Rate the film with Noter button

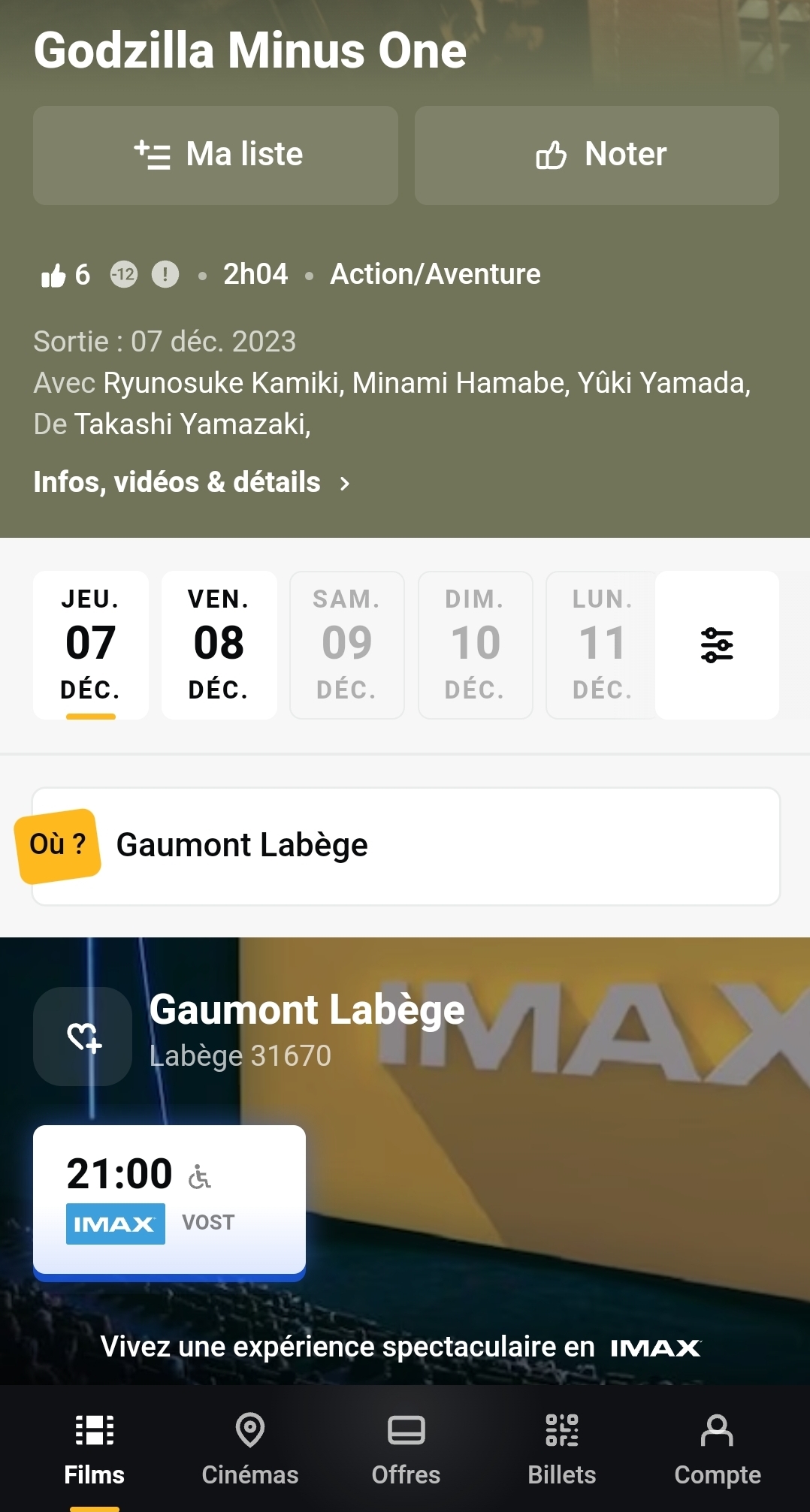597,155
